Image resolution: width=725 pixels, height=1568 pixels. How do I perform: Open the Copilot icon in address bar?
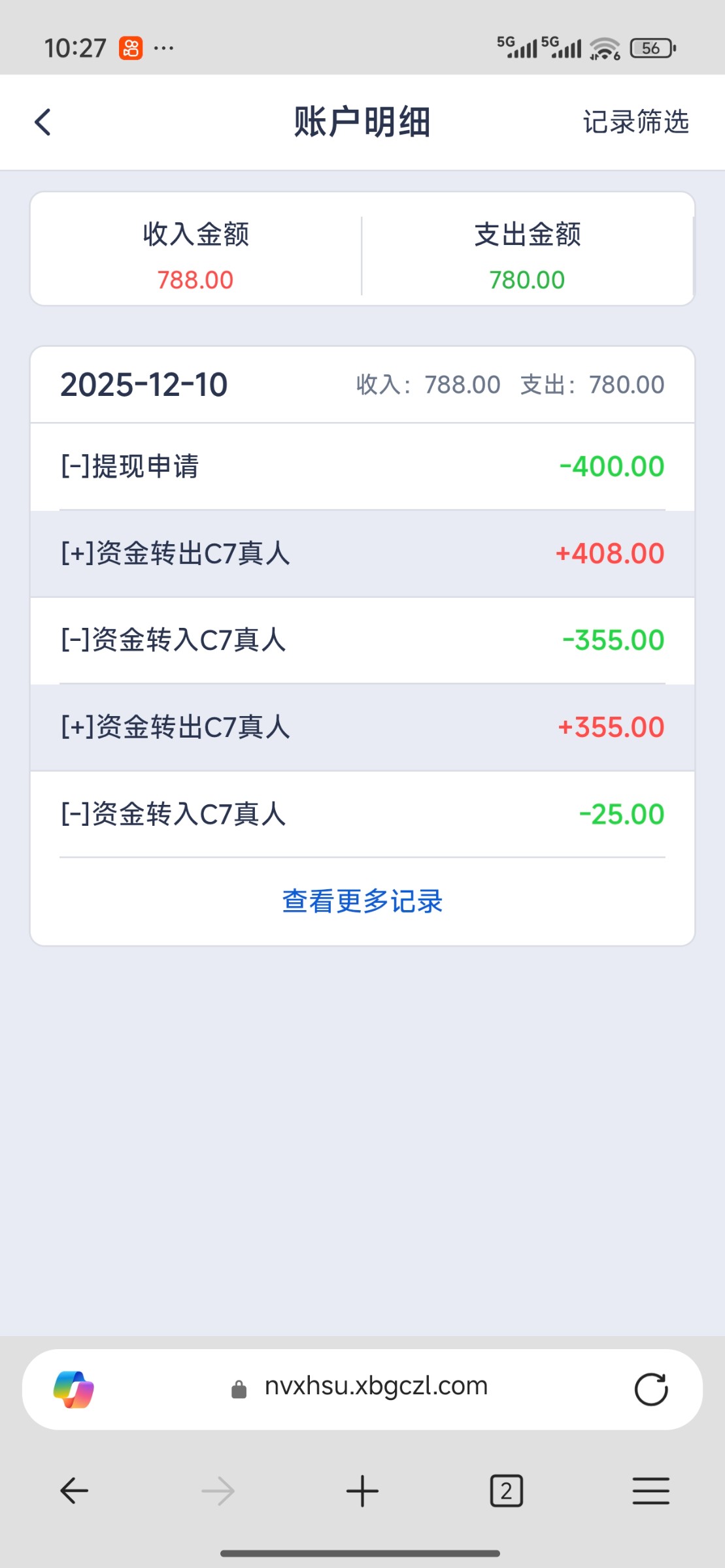point(73,1390)
